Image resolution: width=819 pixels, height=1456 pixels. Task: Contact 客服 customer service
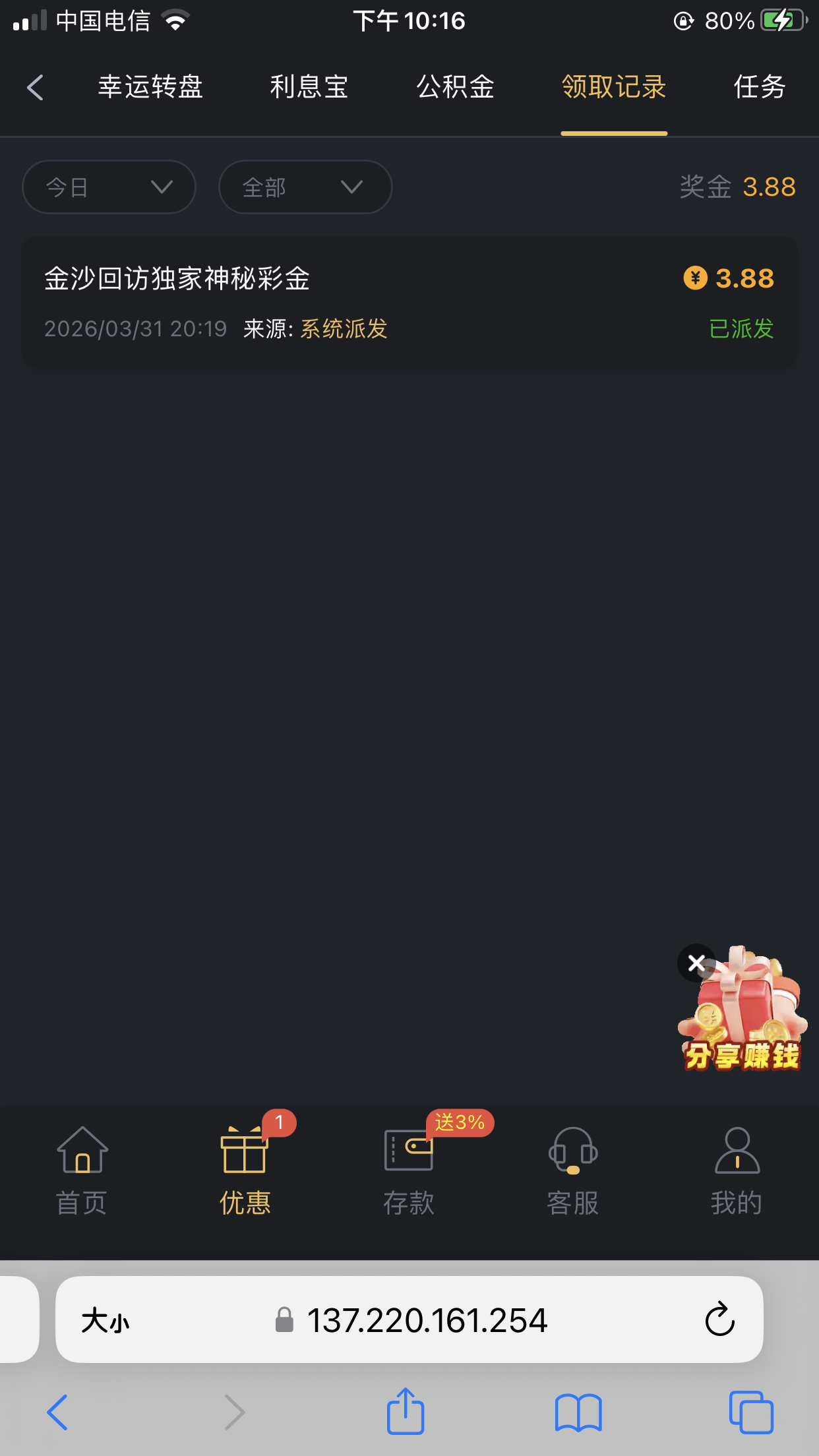coord(572,1170)
